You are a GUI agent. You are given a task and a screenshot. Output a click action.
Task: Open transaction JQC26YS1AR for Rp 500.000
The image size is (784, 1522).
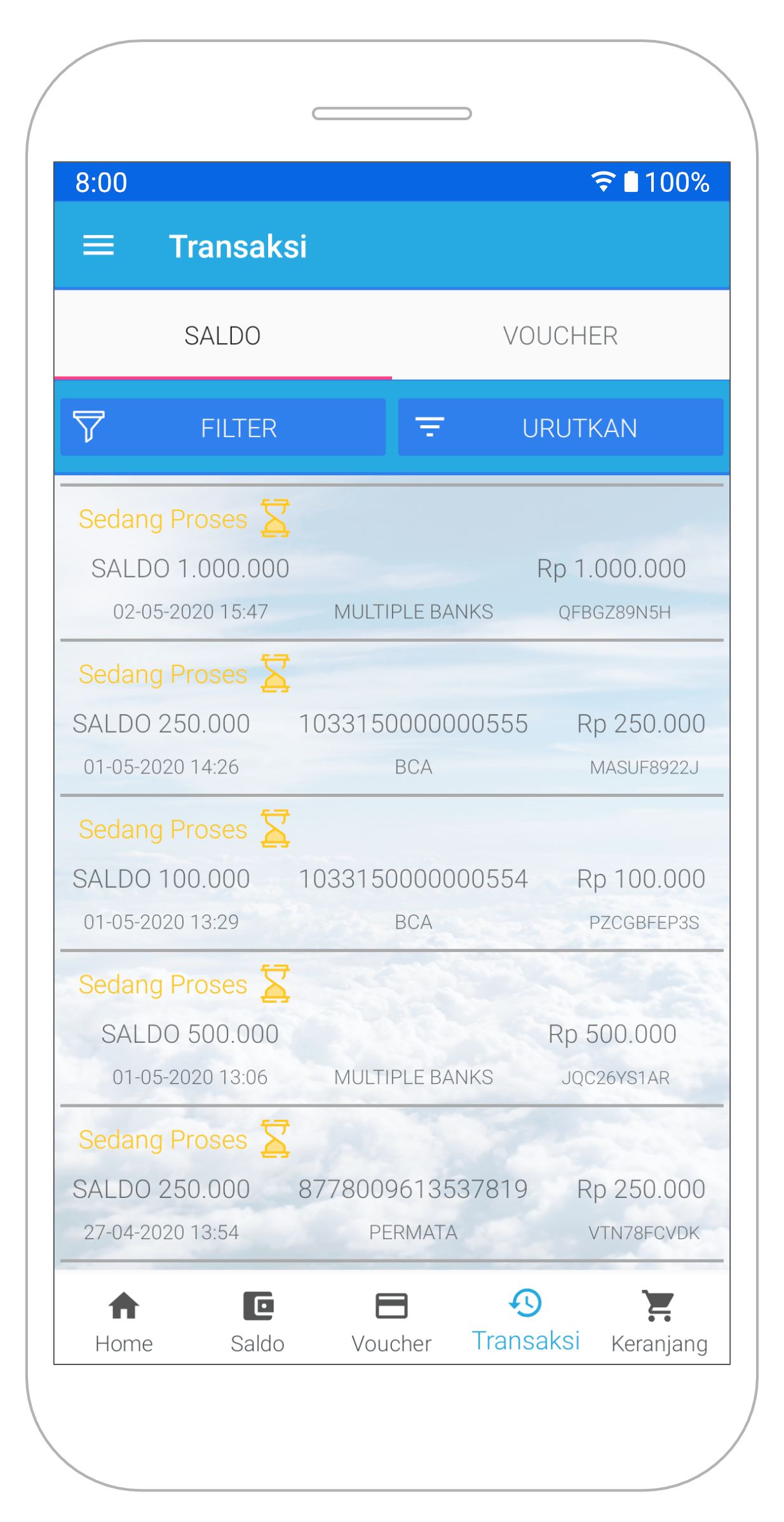tap(391, 1029)
